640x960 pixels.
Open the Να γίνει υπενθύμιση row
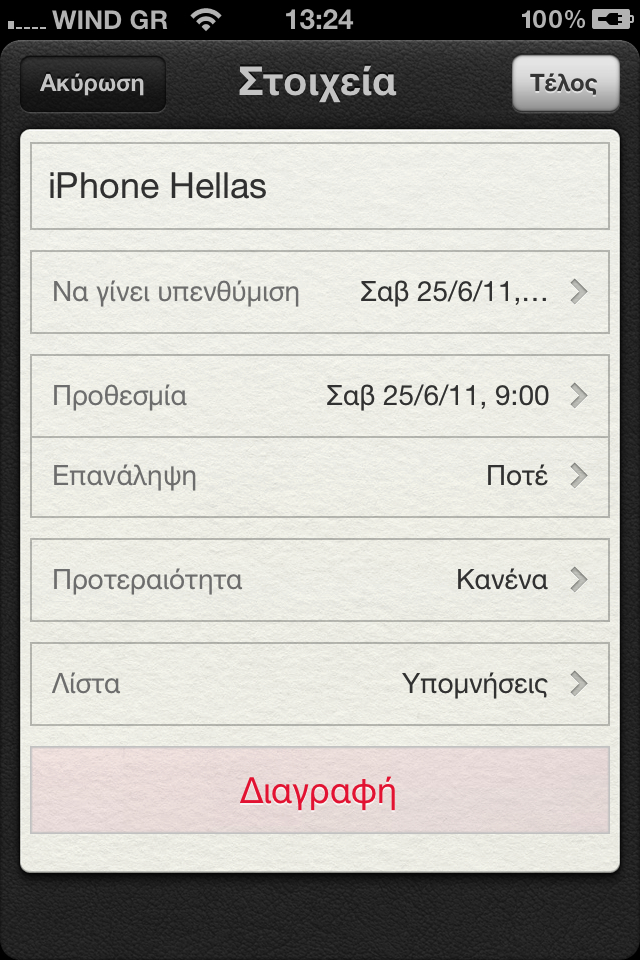[320, 292]
